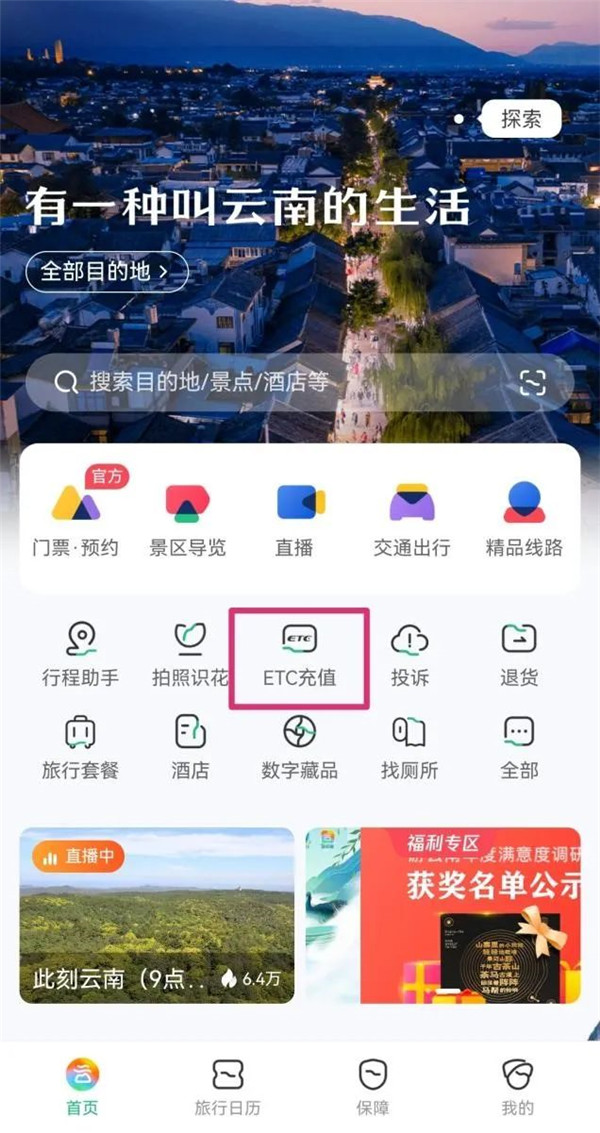This screenshot has height=1133, width=600.
Task: Select ETC充值 recharge
Action: [300, 655]
